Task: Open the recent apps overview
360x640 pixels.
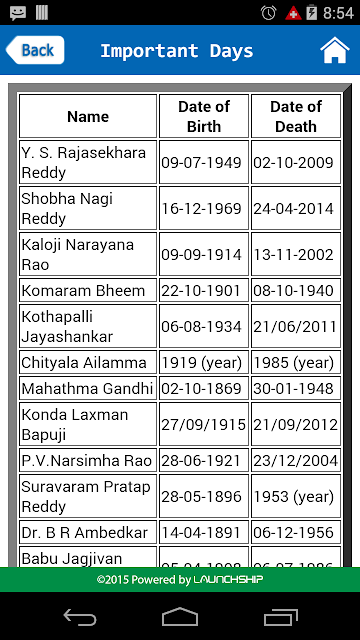Action: [280, 616]
